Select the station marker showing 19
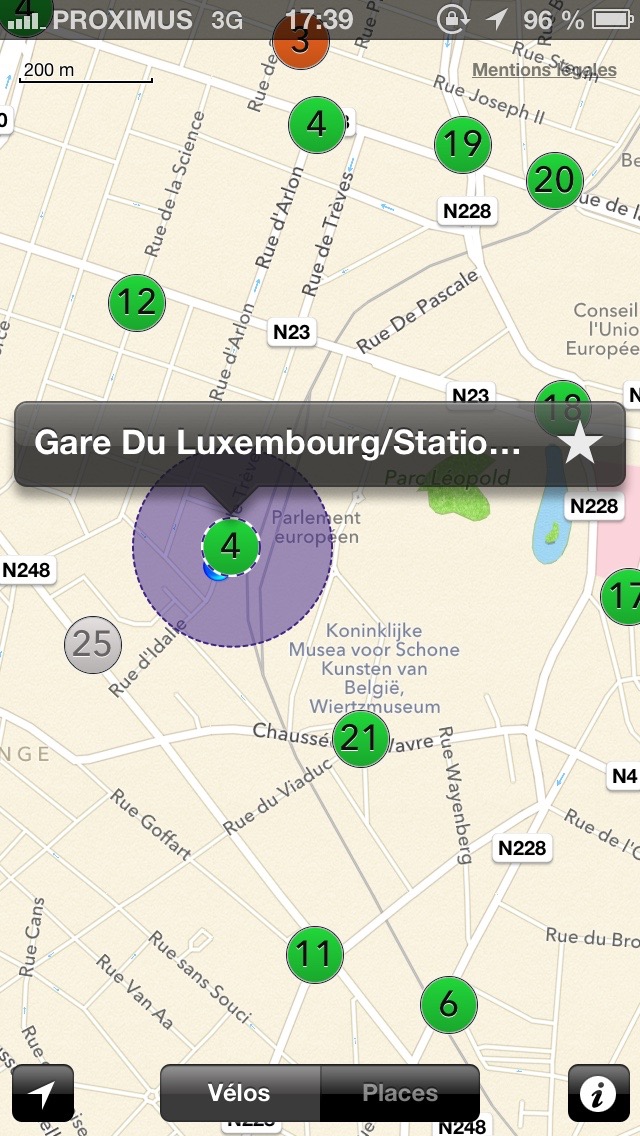640x1136 pixels. [462, 144]
